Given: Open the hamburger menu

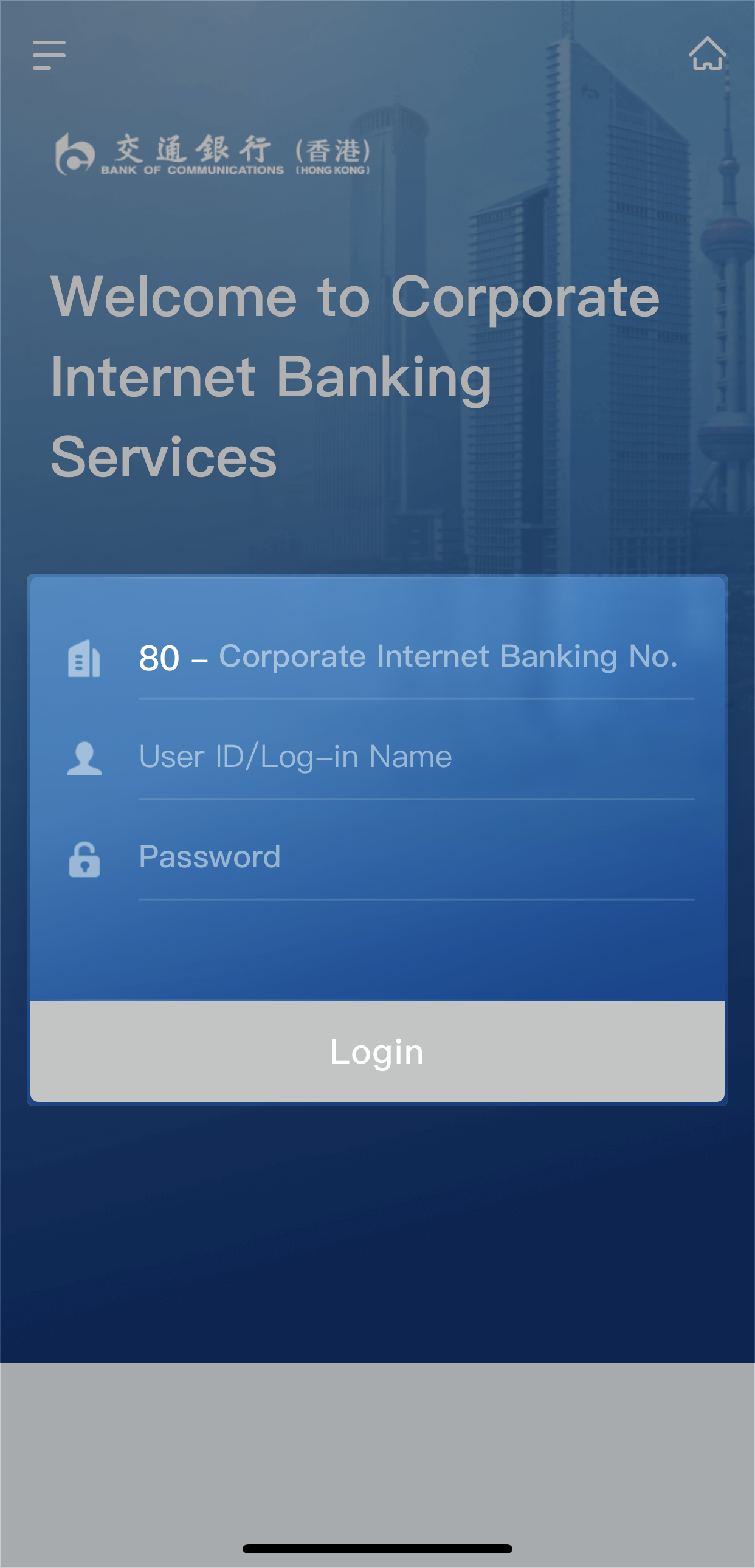Looking at the screenshot, I should [49, 55].
